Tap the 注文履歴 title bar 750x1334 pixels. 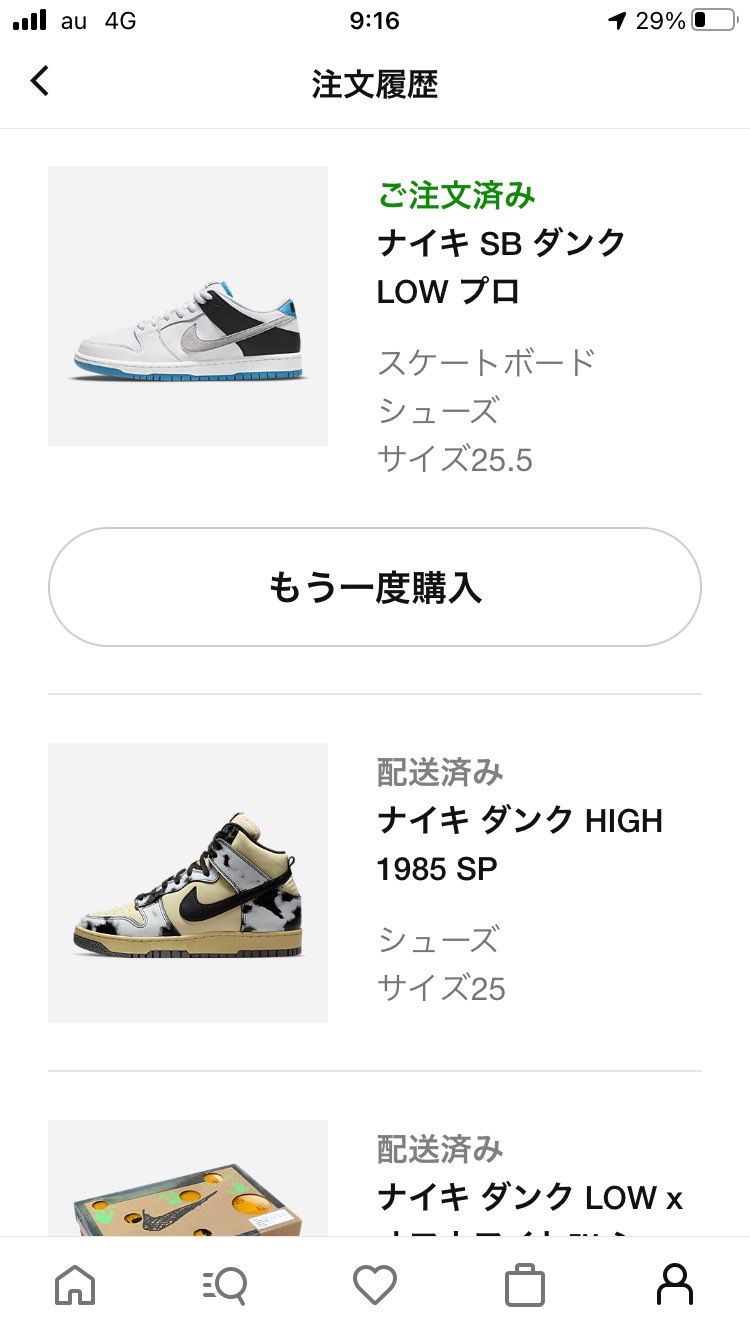(375, 85)
